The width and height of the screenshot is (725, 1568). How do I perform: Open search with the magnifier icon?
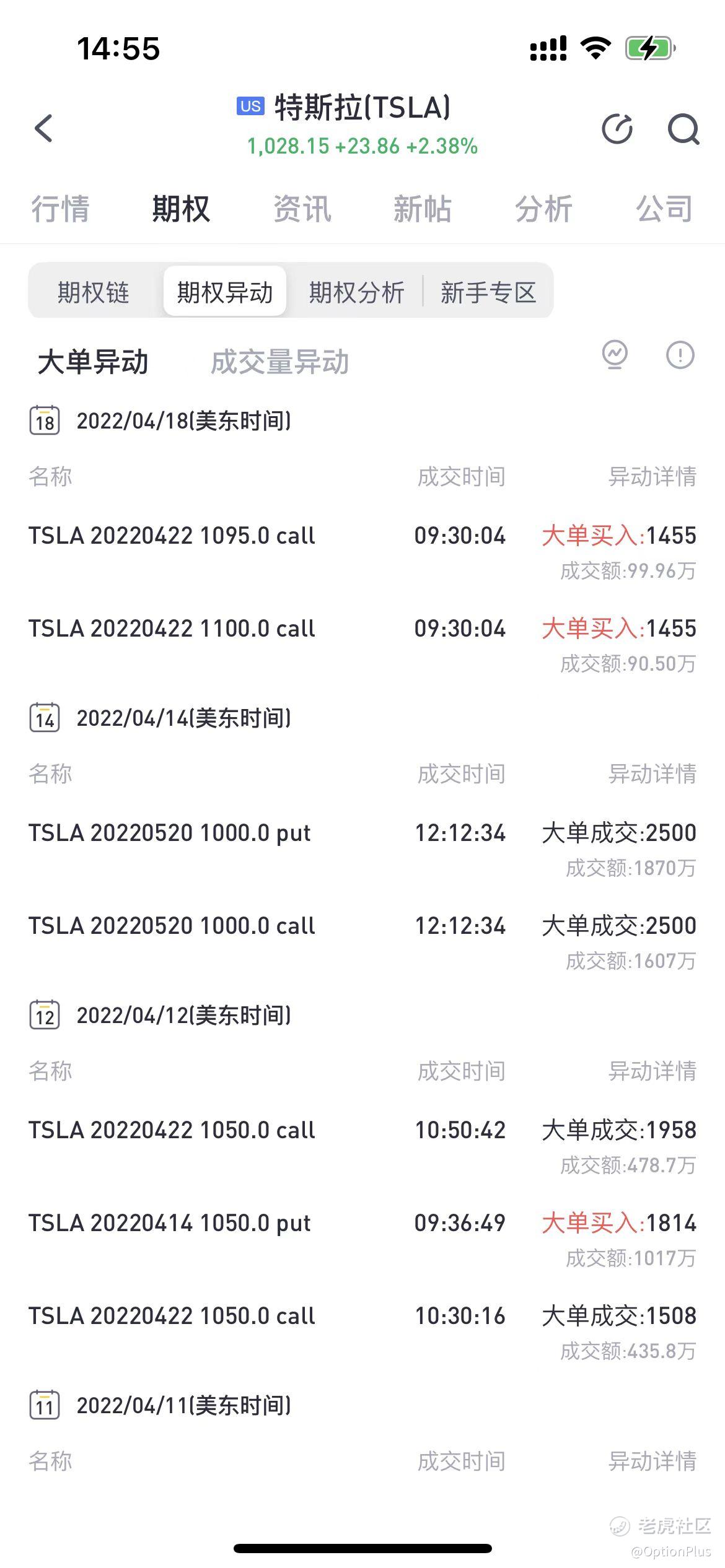coord(683,129)
